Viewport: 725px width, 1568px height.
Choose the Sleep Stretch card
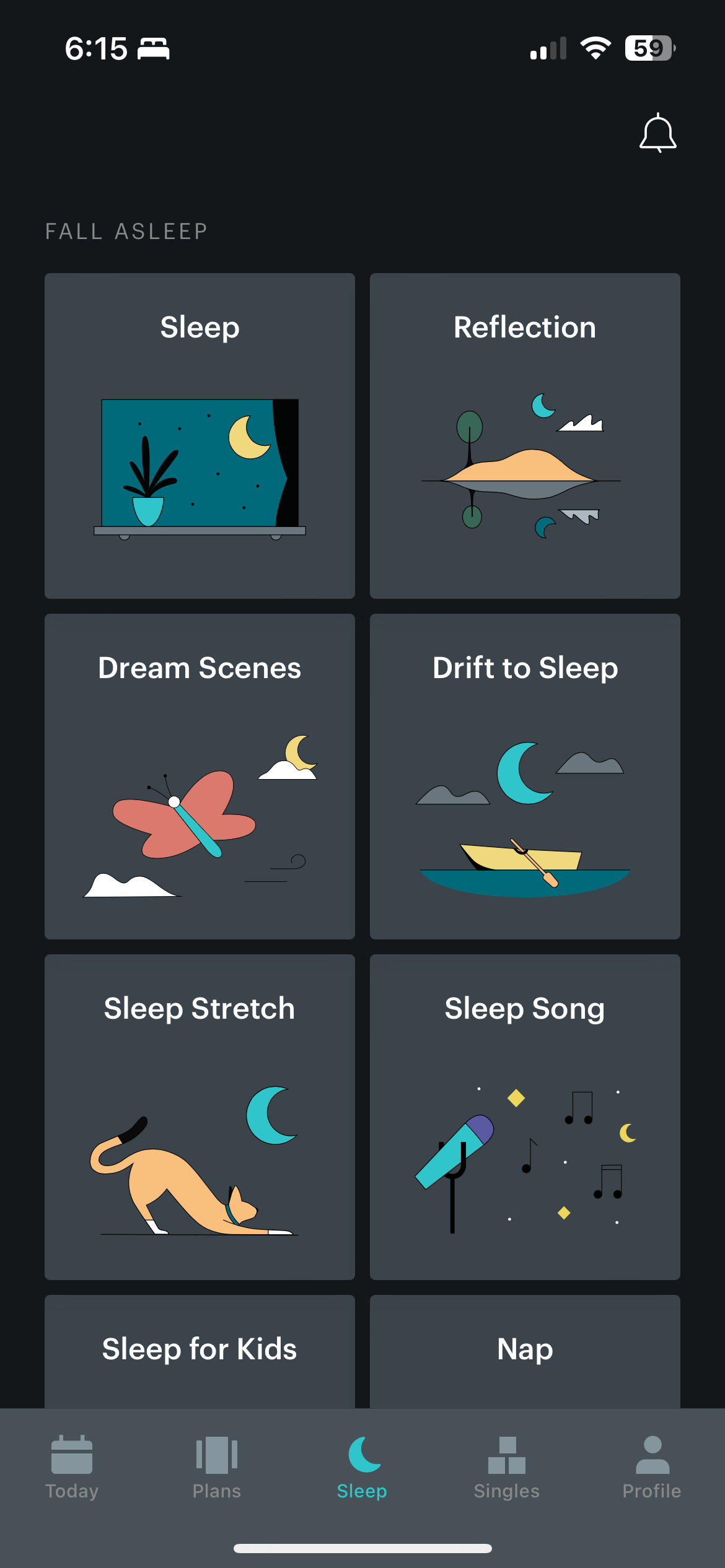[x=200, y=1117]
